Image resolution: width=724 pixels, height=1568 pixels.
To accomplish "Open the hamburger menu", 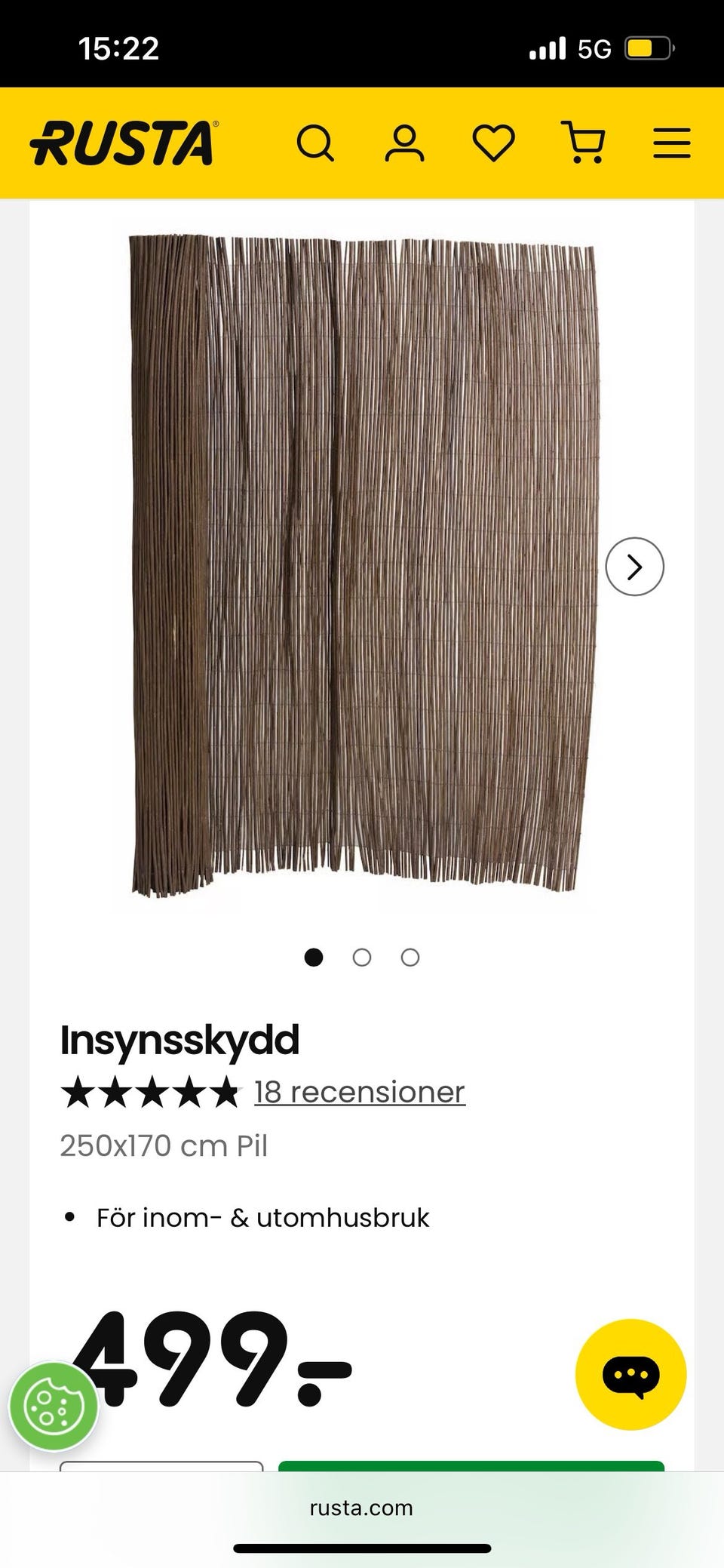I will coord(672,143).
